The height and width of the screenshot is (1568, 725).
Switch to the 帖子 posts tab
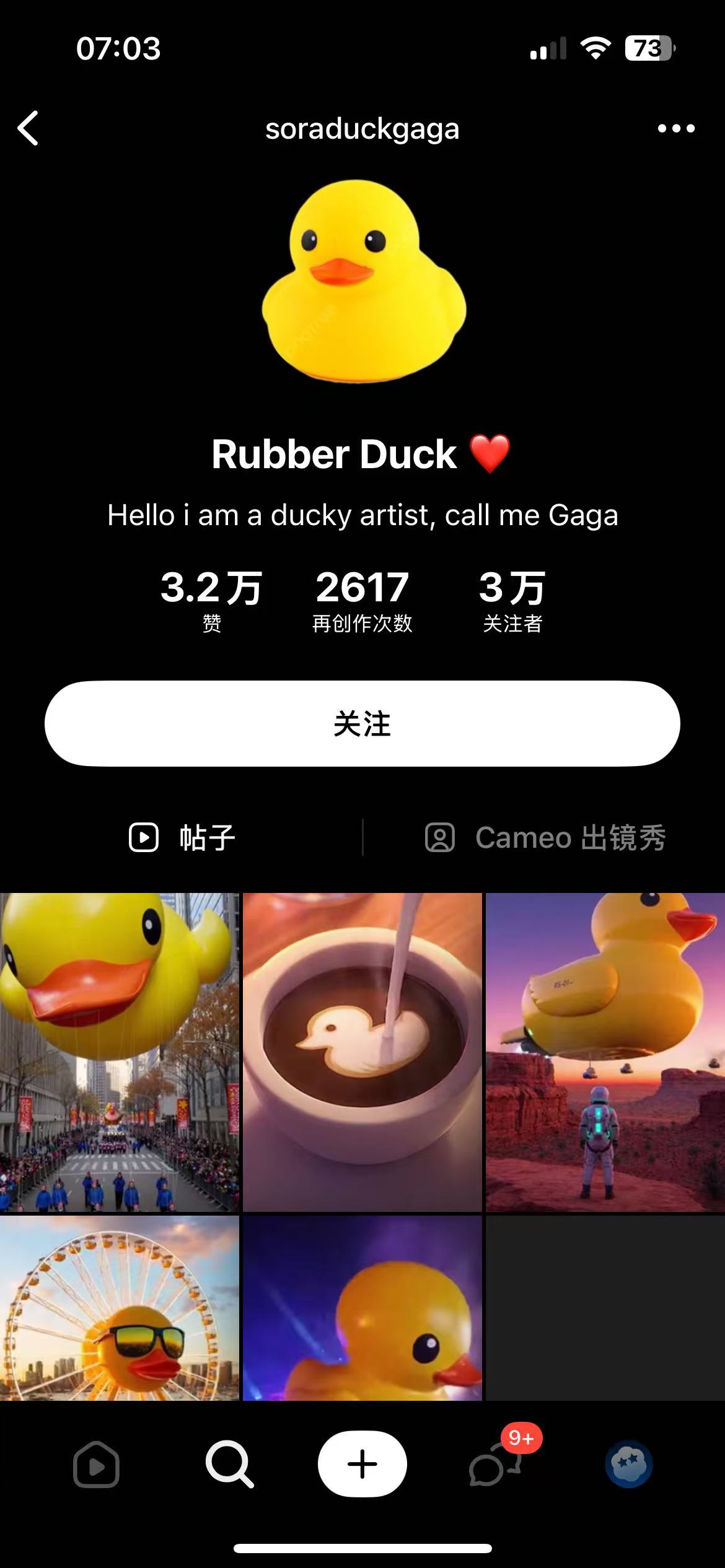point(182,838)
